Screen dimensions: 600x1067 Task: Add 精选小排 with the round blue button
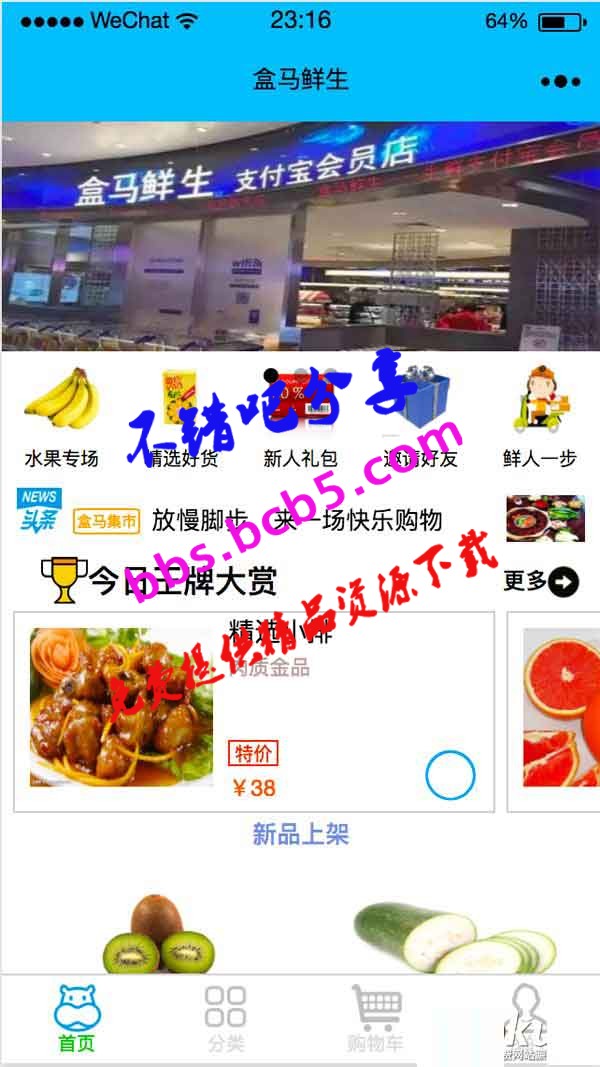(450, 775)
